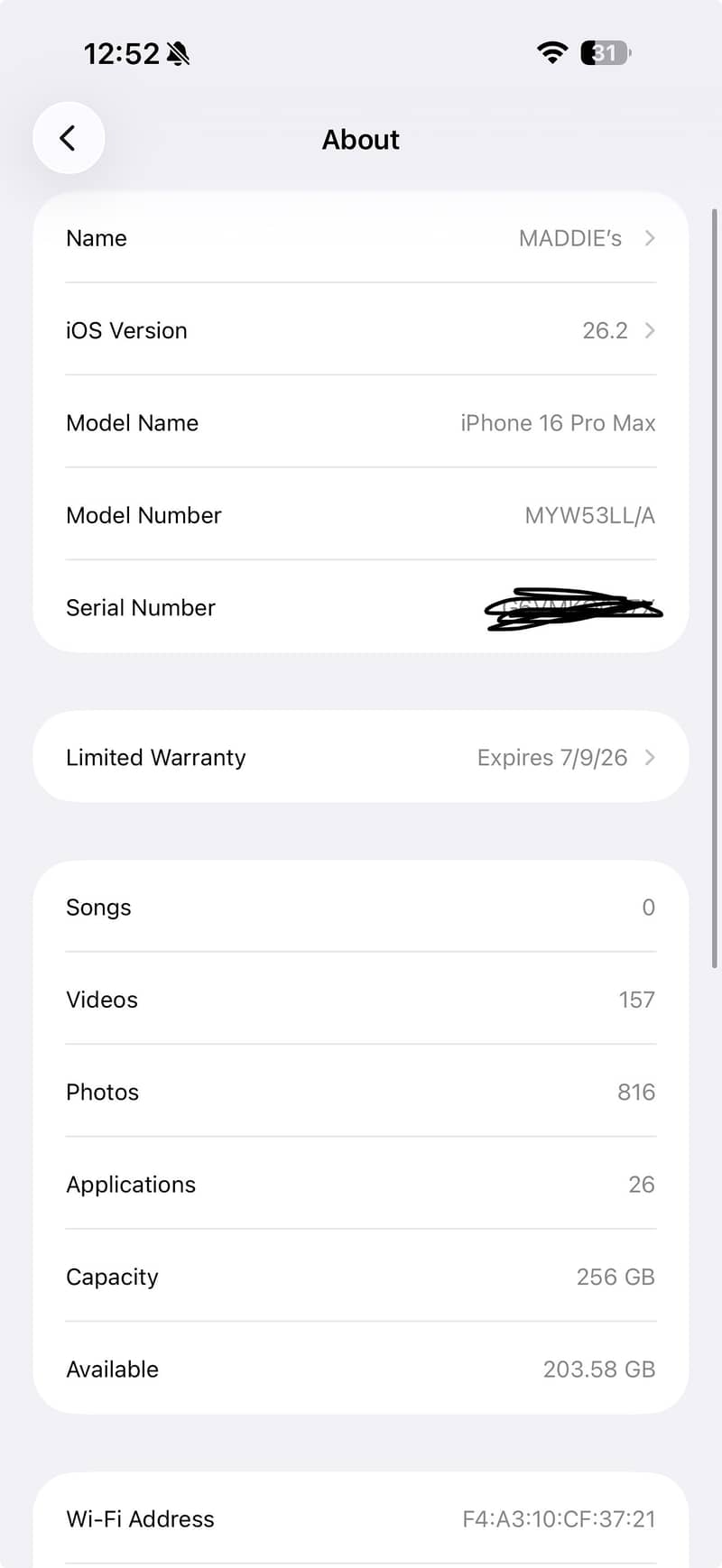Tap the Wi-Fi Address F4:A3:10:CF:37:21 row

361,1519
